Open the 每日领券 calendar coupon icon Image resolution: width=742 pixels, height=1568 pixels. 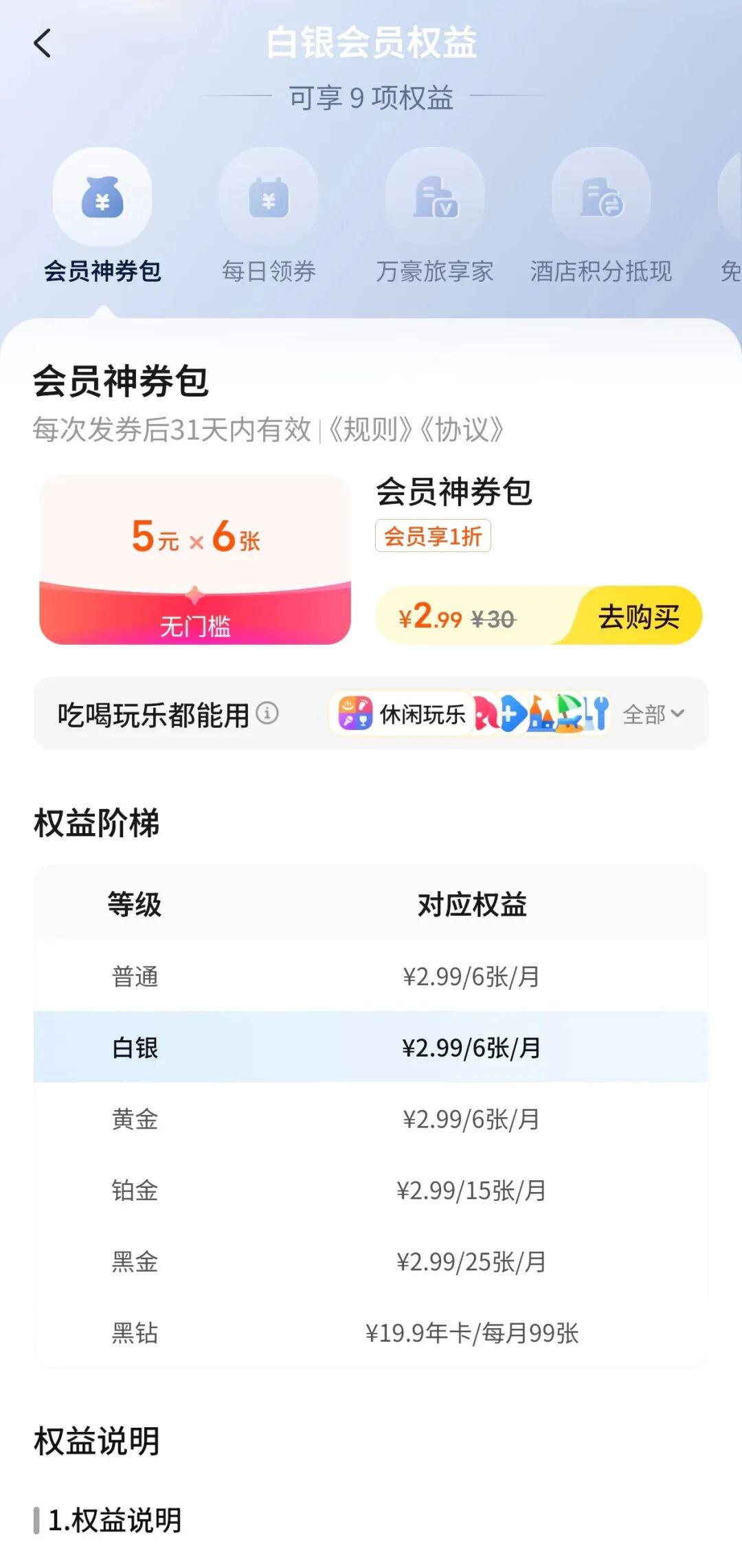[x=269, y=197]
